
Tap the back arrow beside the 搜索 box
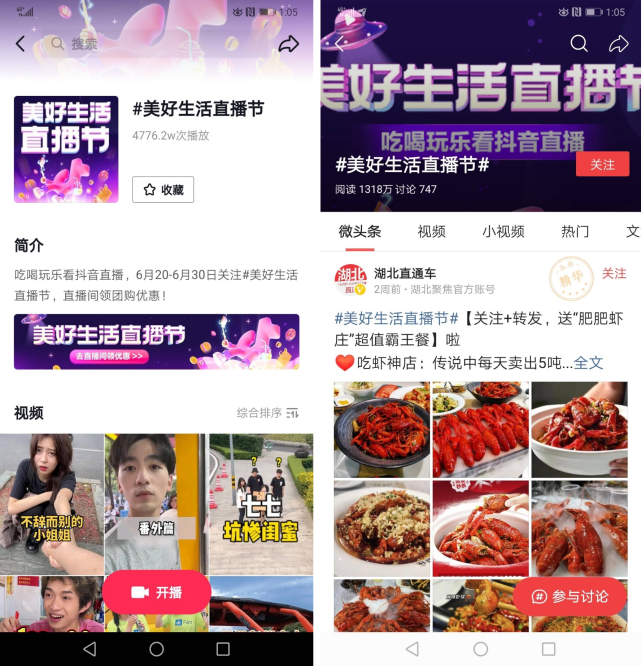click(21, 44)
